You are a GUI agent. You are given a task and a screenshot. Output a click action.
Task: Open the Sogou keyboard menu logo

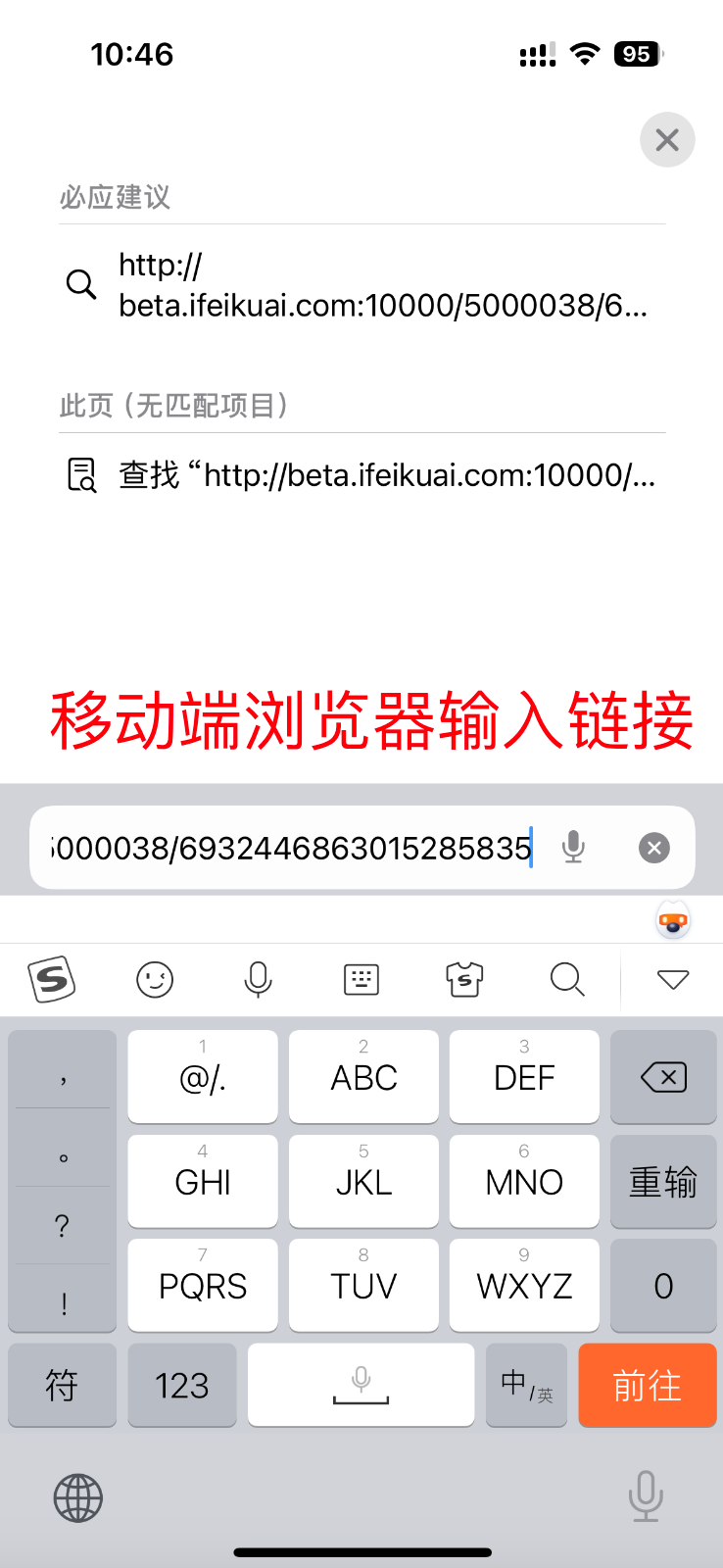click(x=52, y=979)
